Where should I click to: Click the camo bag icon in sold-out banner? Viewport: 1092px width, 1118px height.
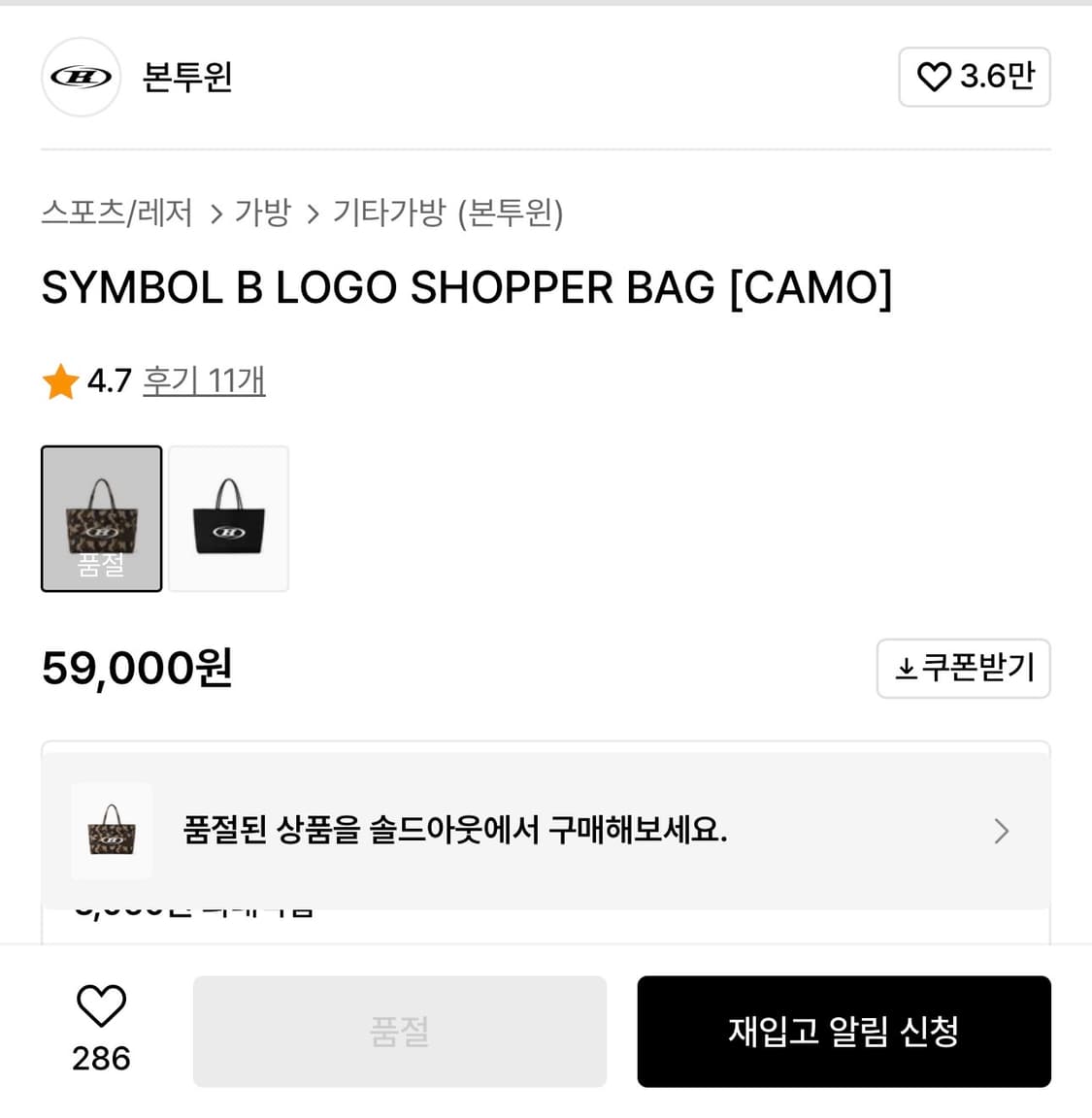tap(112, 831)
